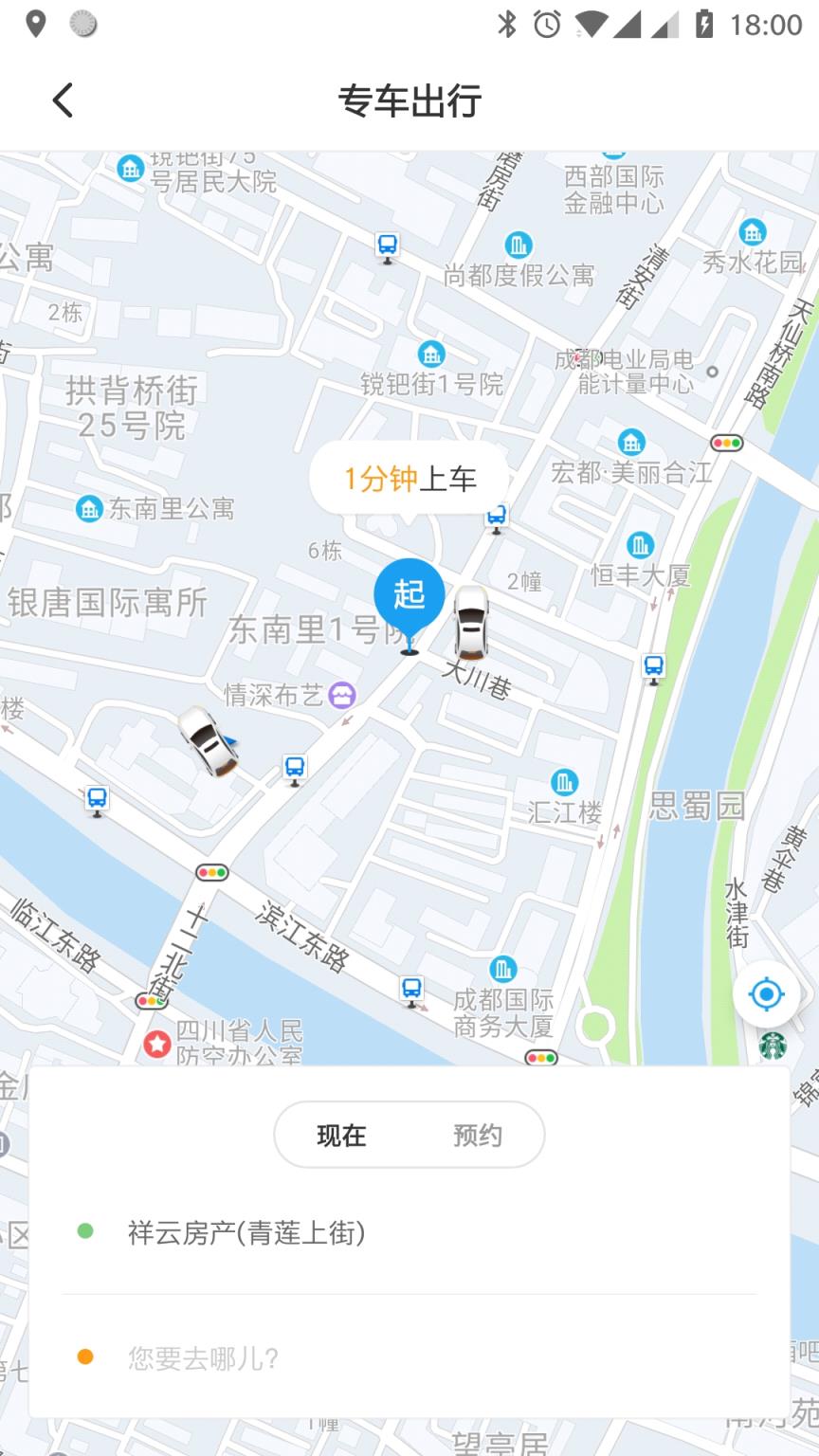The image size is (819, 1456).
Task: Tap the 1分钟上车 bubble
Action: [x=408, y=477]
